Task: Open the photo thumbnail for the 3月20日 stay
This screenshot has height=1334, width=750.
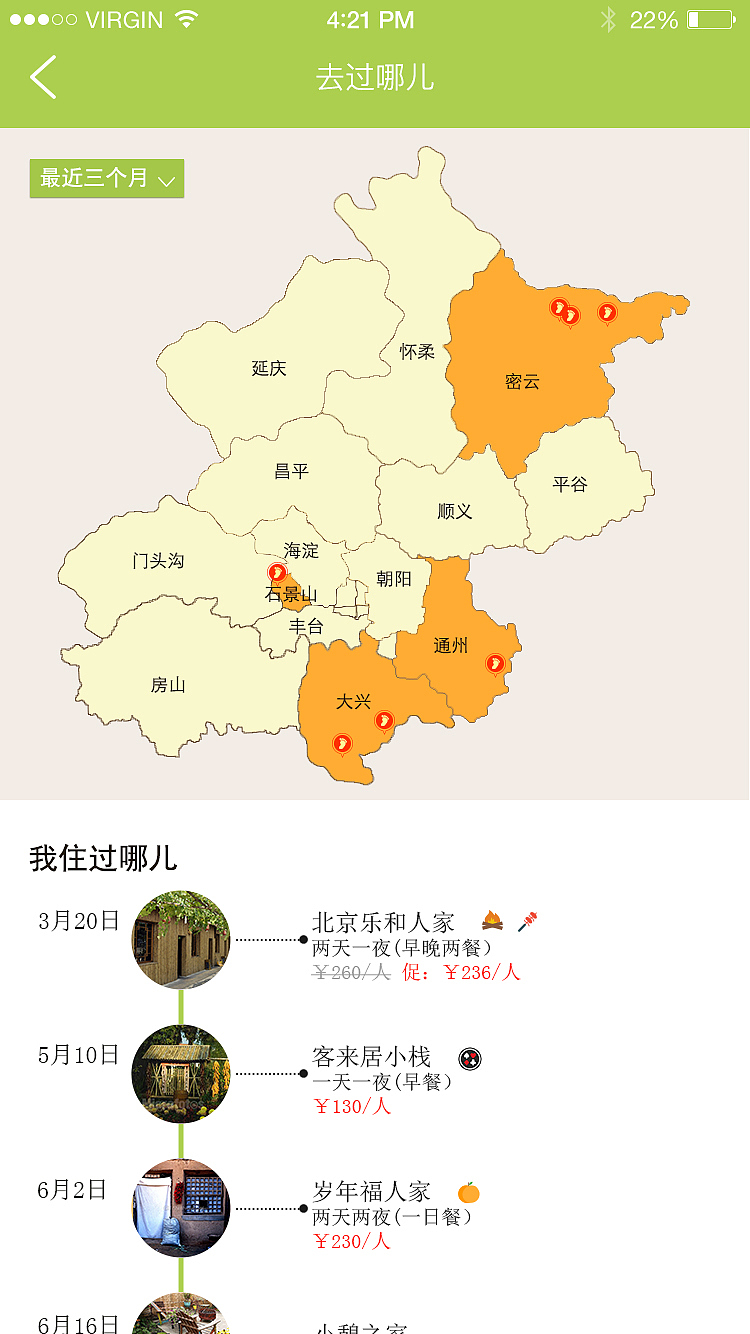Action: point(180,938)
